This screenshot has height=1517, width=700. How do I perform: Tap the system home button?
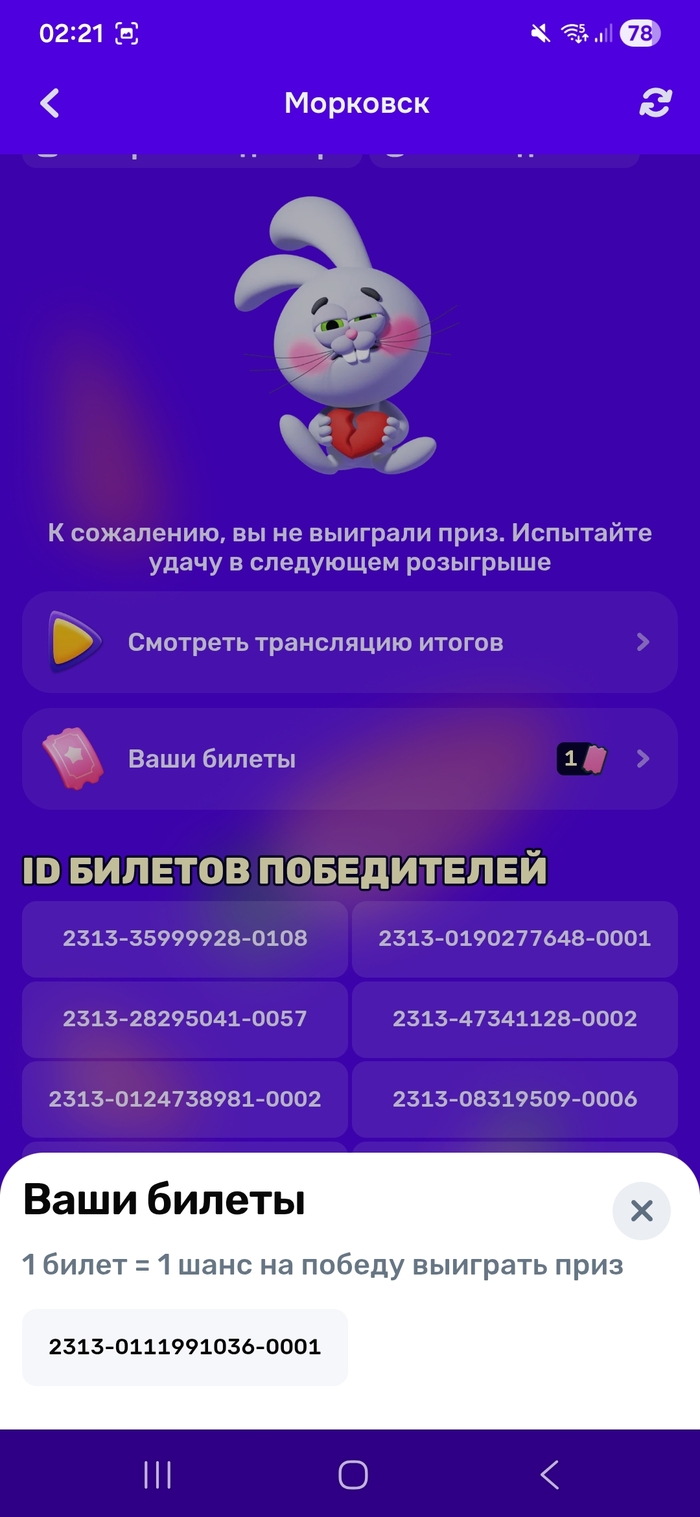click(x=352, y=1474)
